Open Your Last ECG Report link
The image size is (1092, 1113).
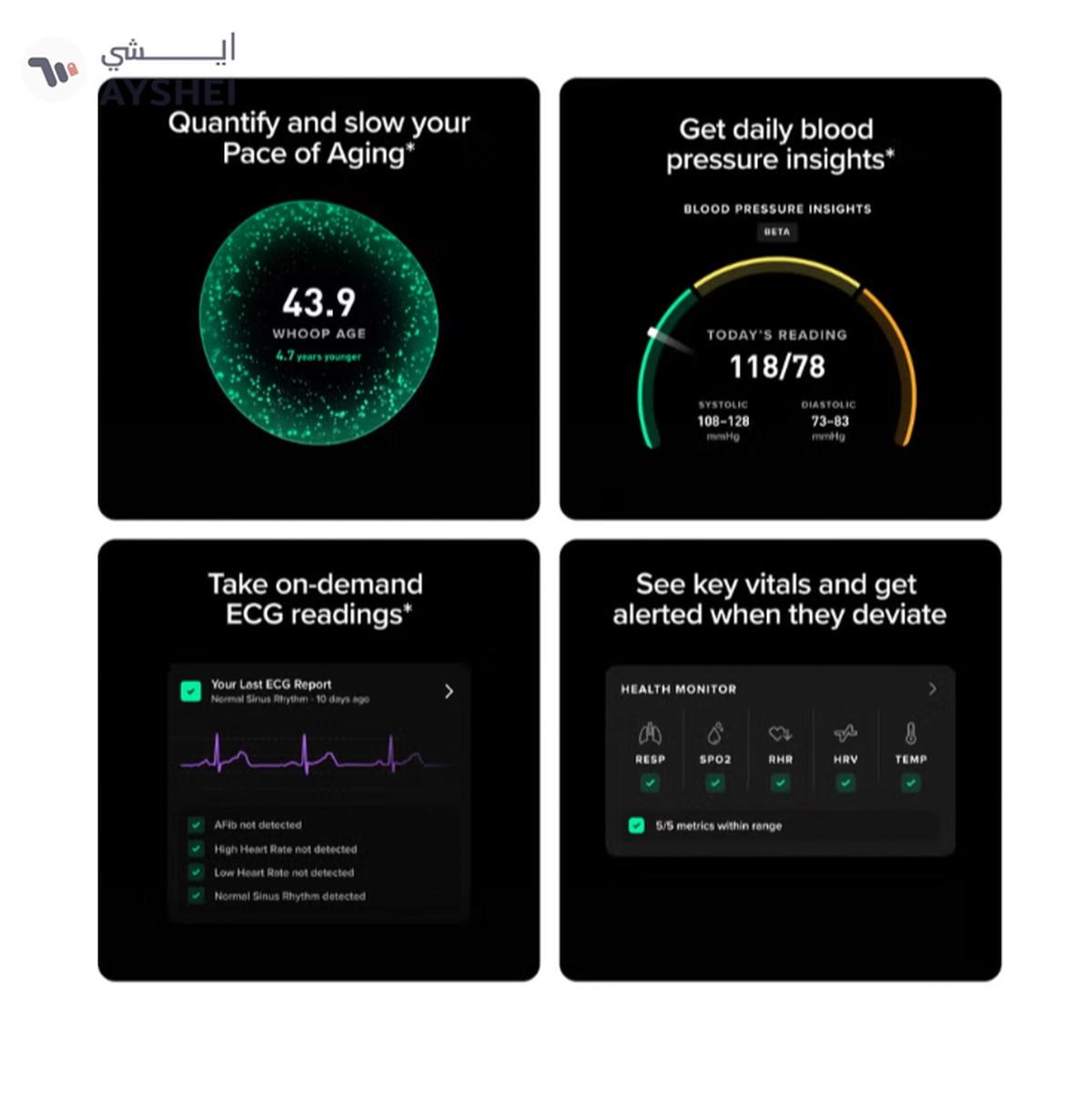[x=270, y=683]
